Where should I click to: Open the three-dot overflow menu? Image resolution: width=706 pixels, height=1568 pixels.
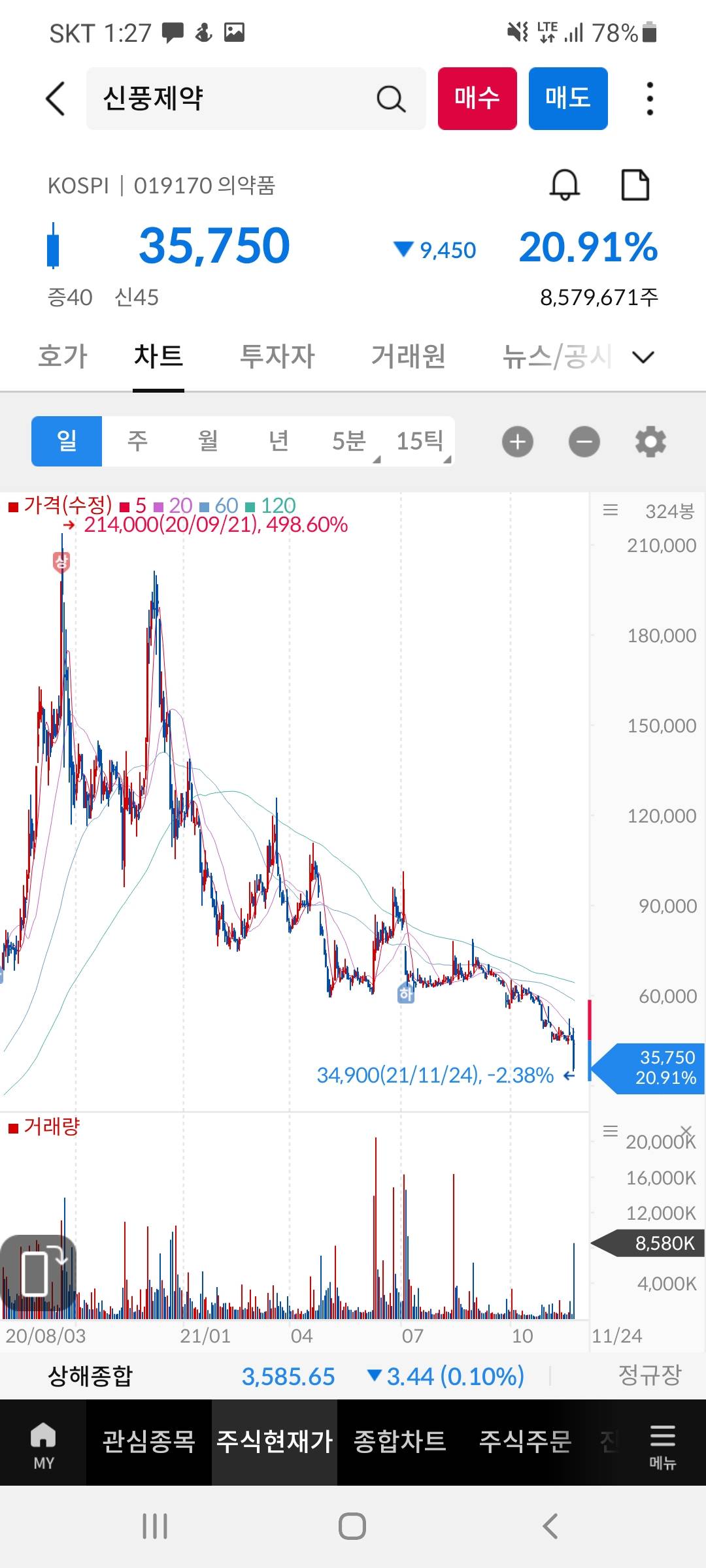coord(649,99)
